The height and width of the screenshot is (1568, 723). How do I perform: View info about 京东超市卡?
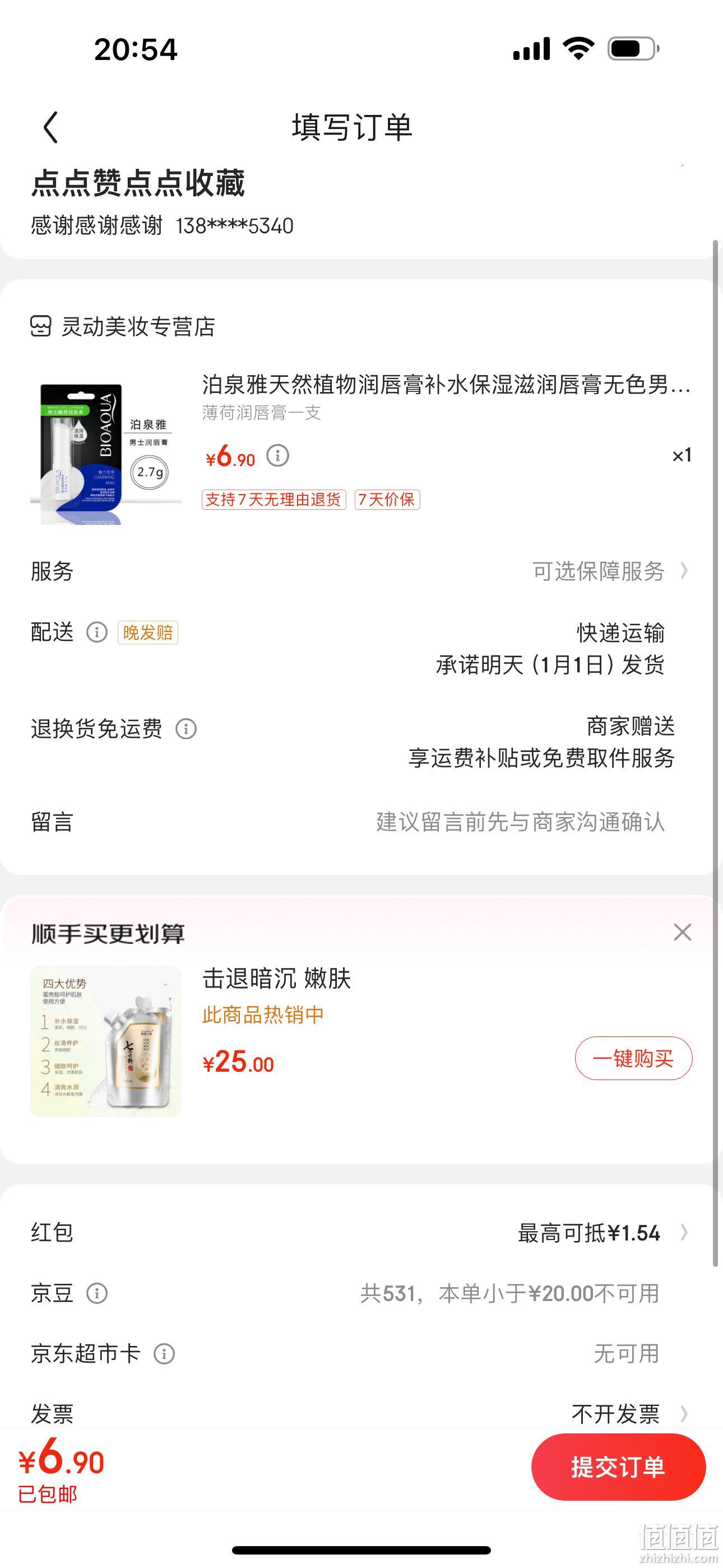[164, 1354]
